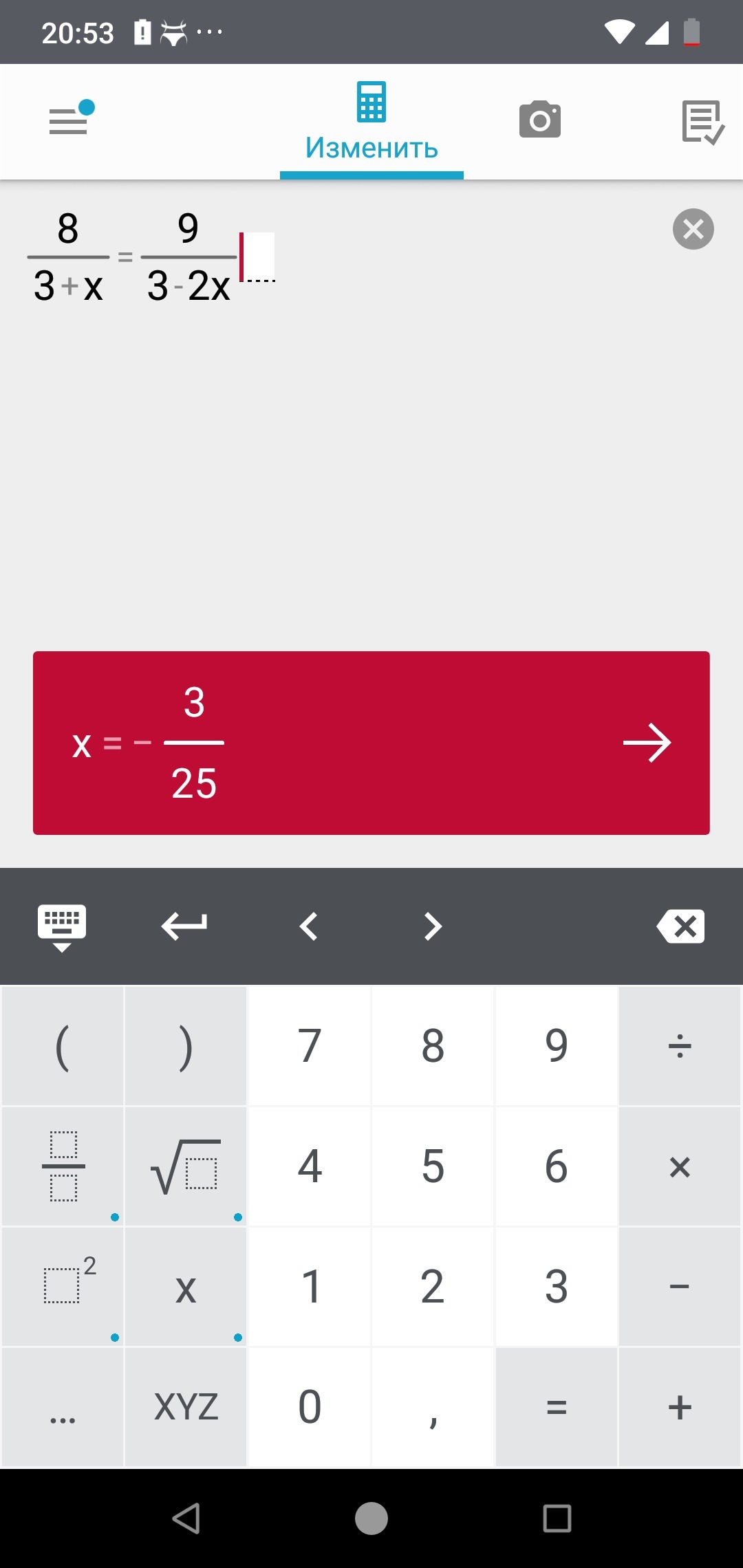The height and width of the screenshot is (1568, 743).
Task: Open the XYZ letters keyboard
Action: coord(186,1407)
